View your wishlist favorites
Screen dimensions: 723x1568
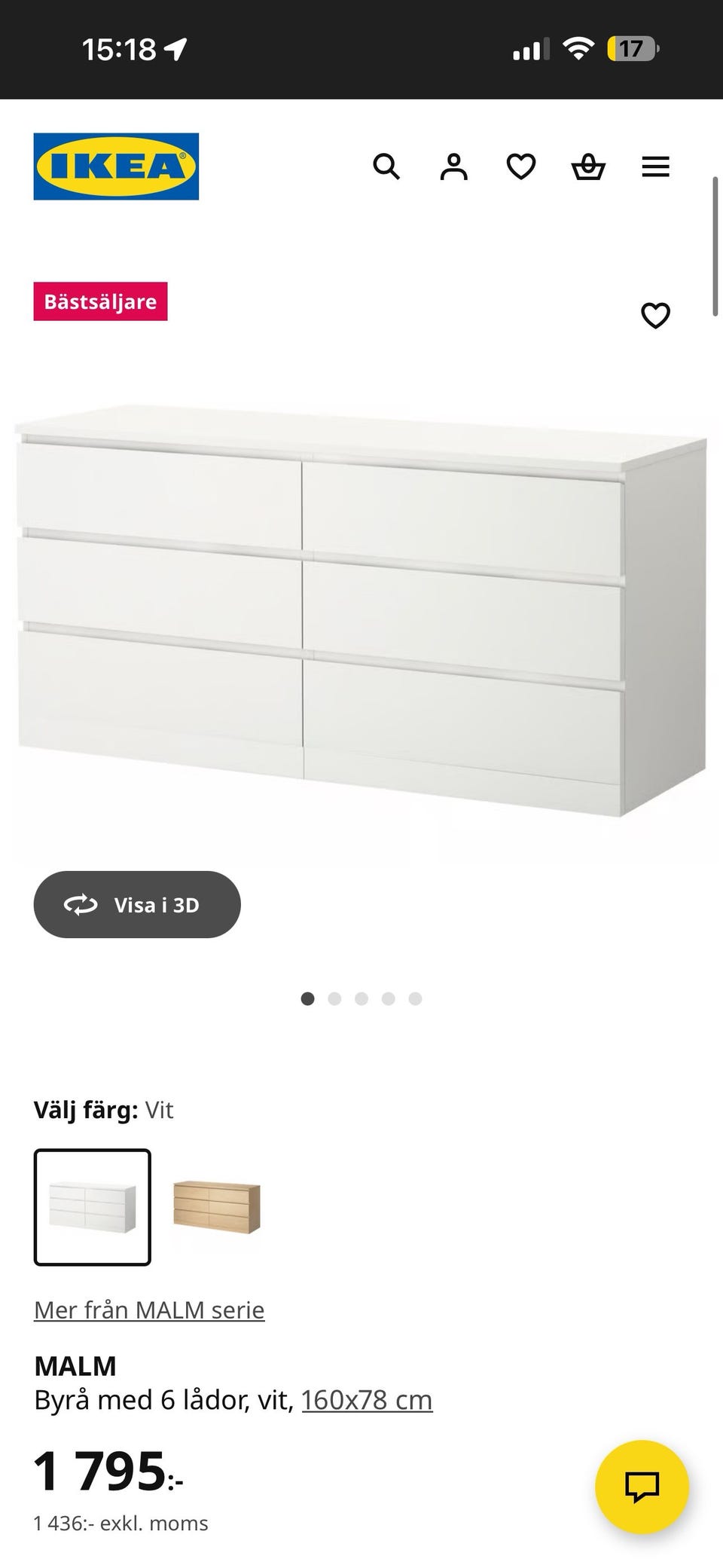coord(521,167)
